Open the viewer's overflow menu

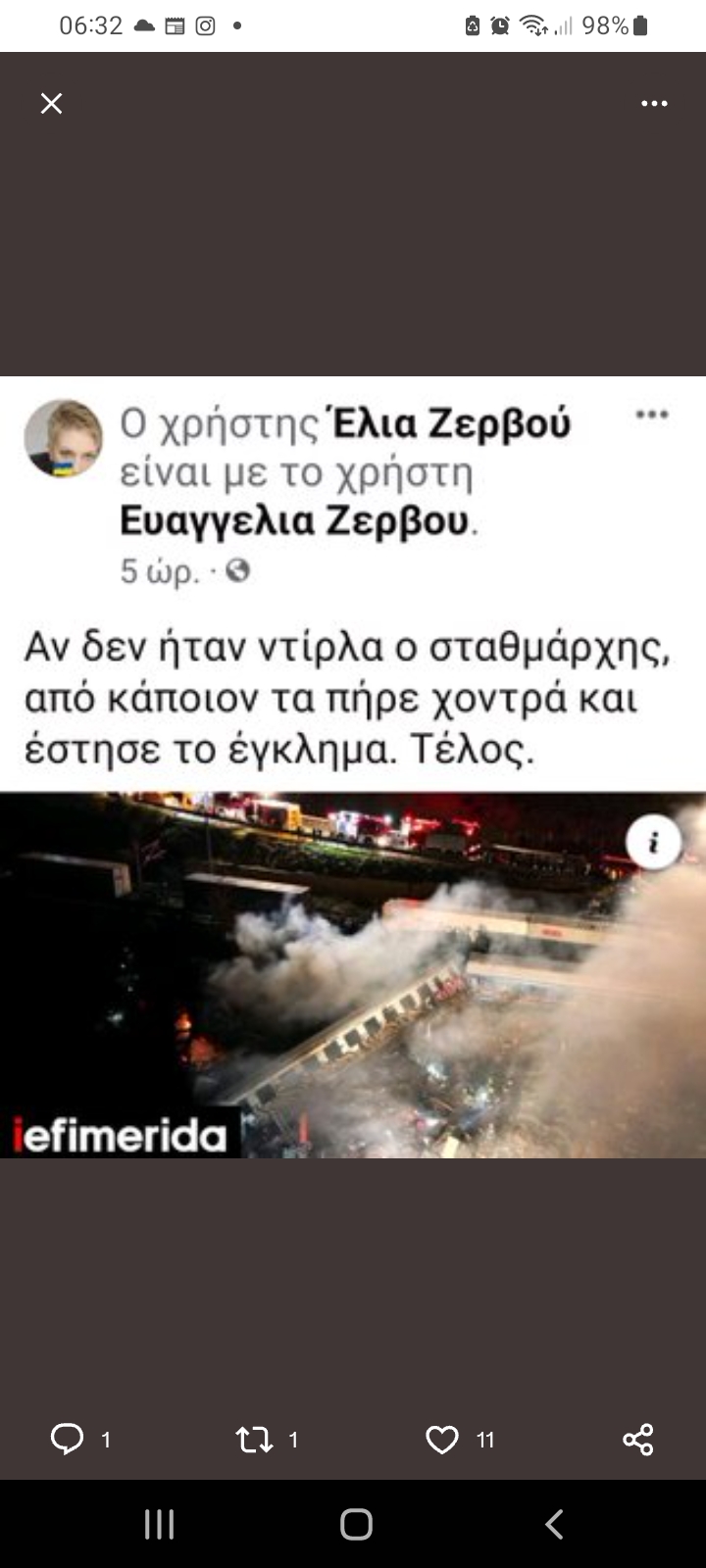[x=654, y=103]
